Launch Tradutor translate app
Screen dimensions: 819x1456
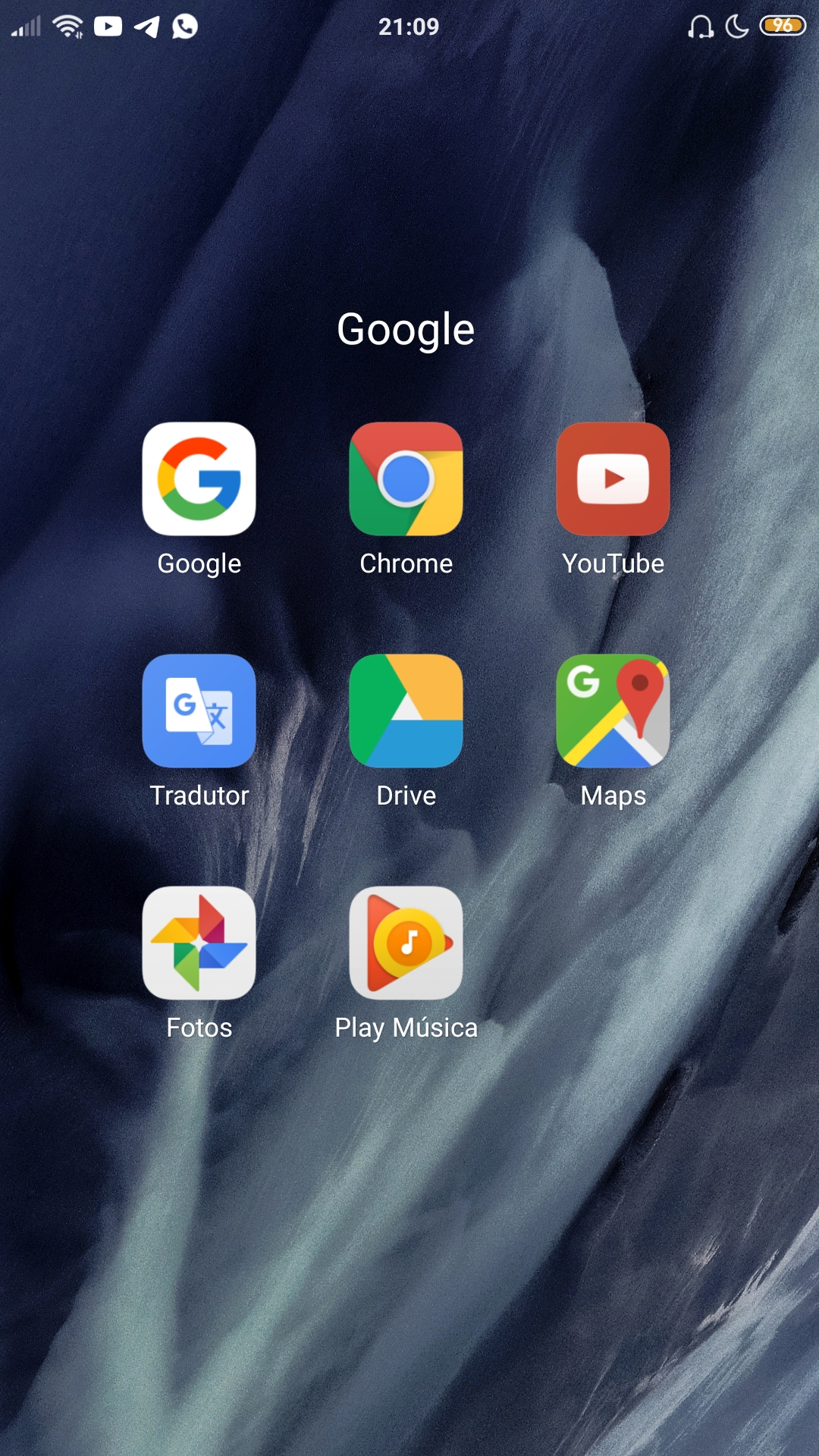[x=199, y=711]
